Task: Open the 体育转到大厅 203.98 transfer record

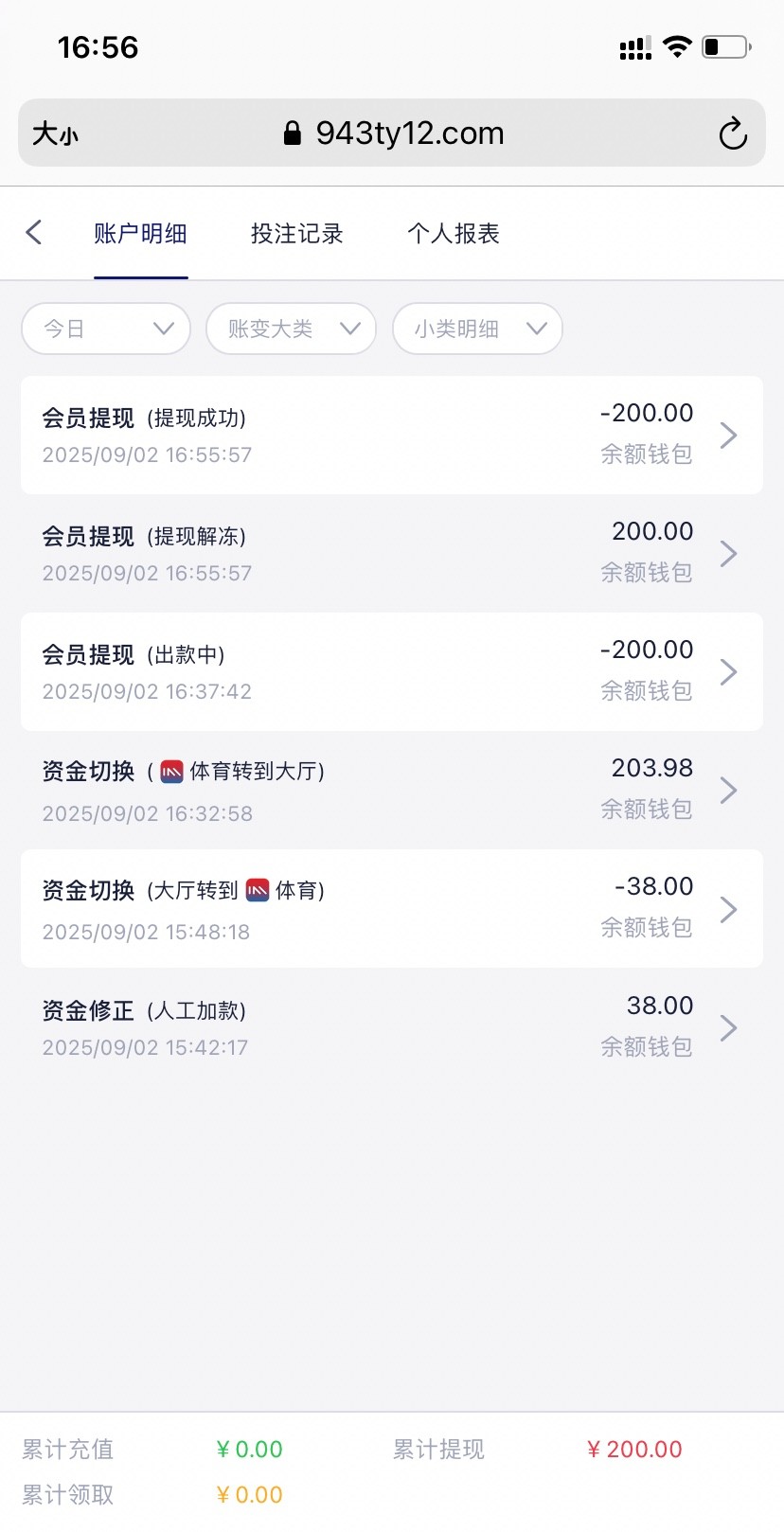Action: [x=391, y=791]
